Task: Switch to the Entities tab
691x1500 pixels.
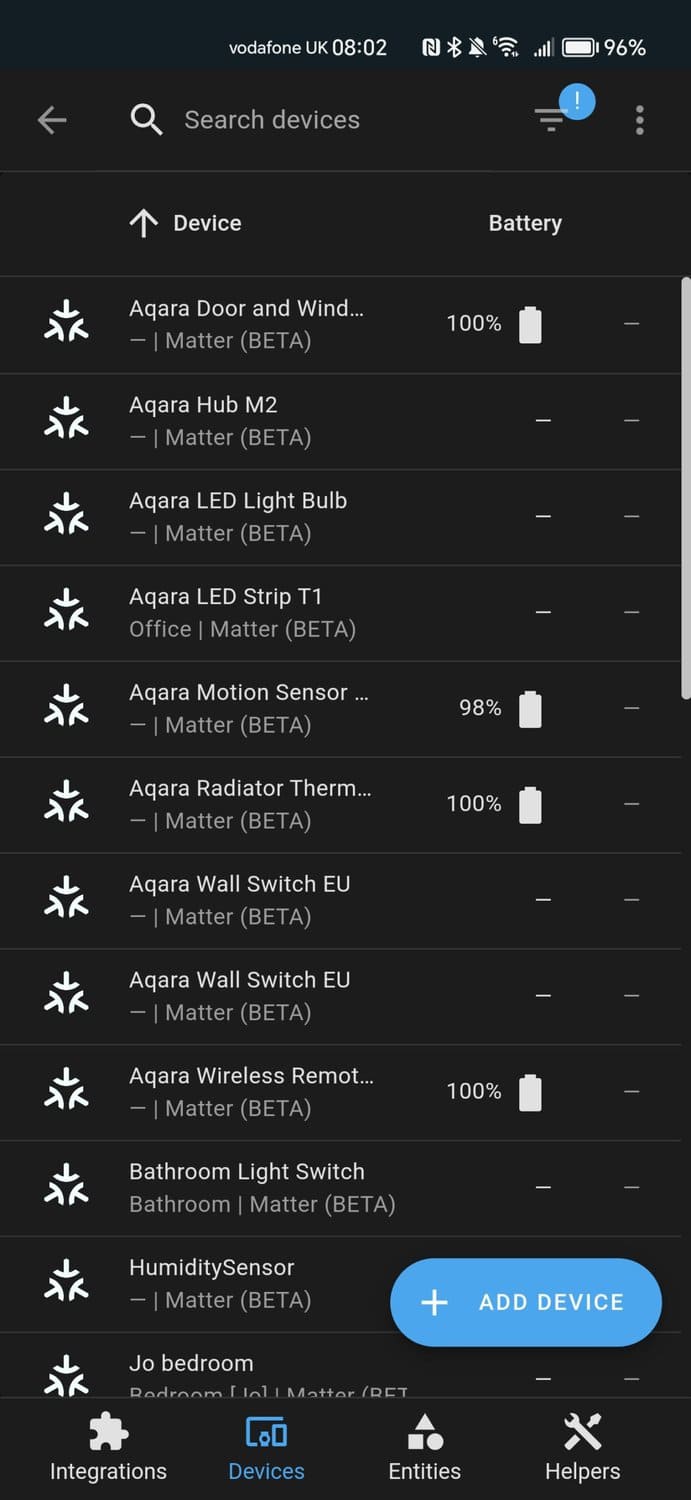Action: coord(425,1448)
